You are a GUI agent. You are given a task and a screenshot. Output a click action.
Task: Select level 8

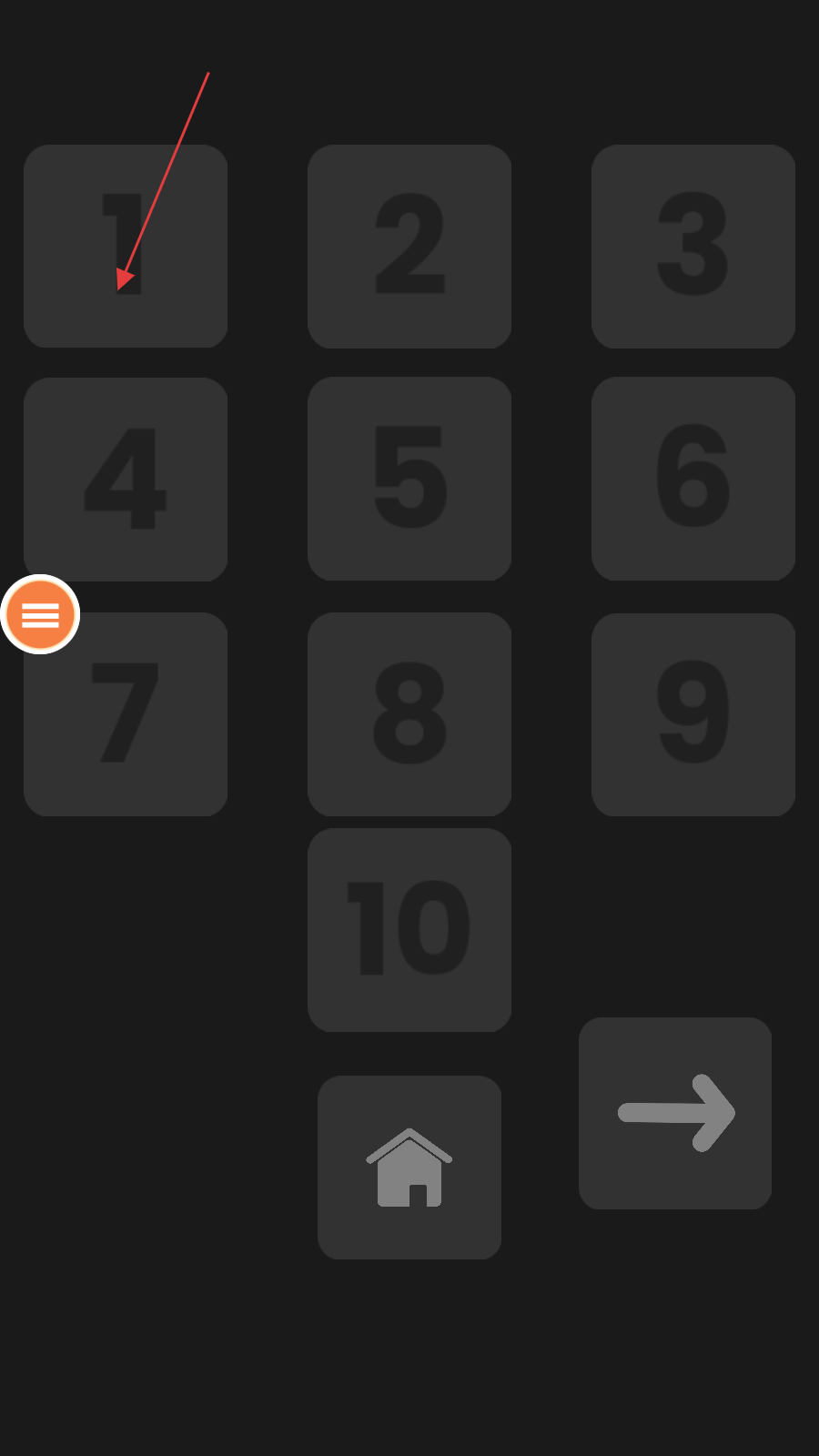409,714
